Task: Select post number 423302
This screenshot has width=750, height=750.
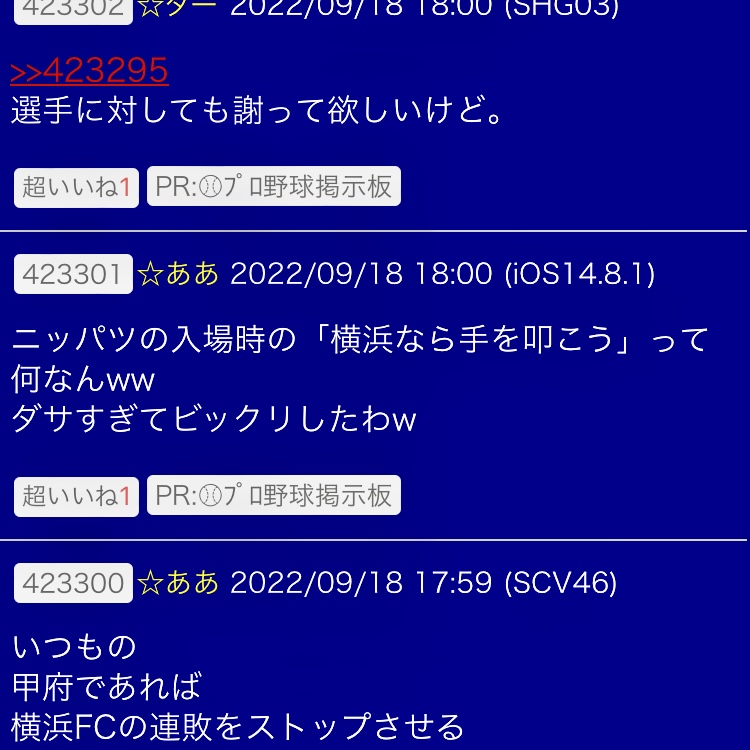Action: 73,10
